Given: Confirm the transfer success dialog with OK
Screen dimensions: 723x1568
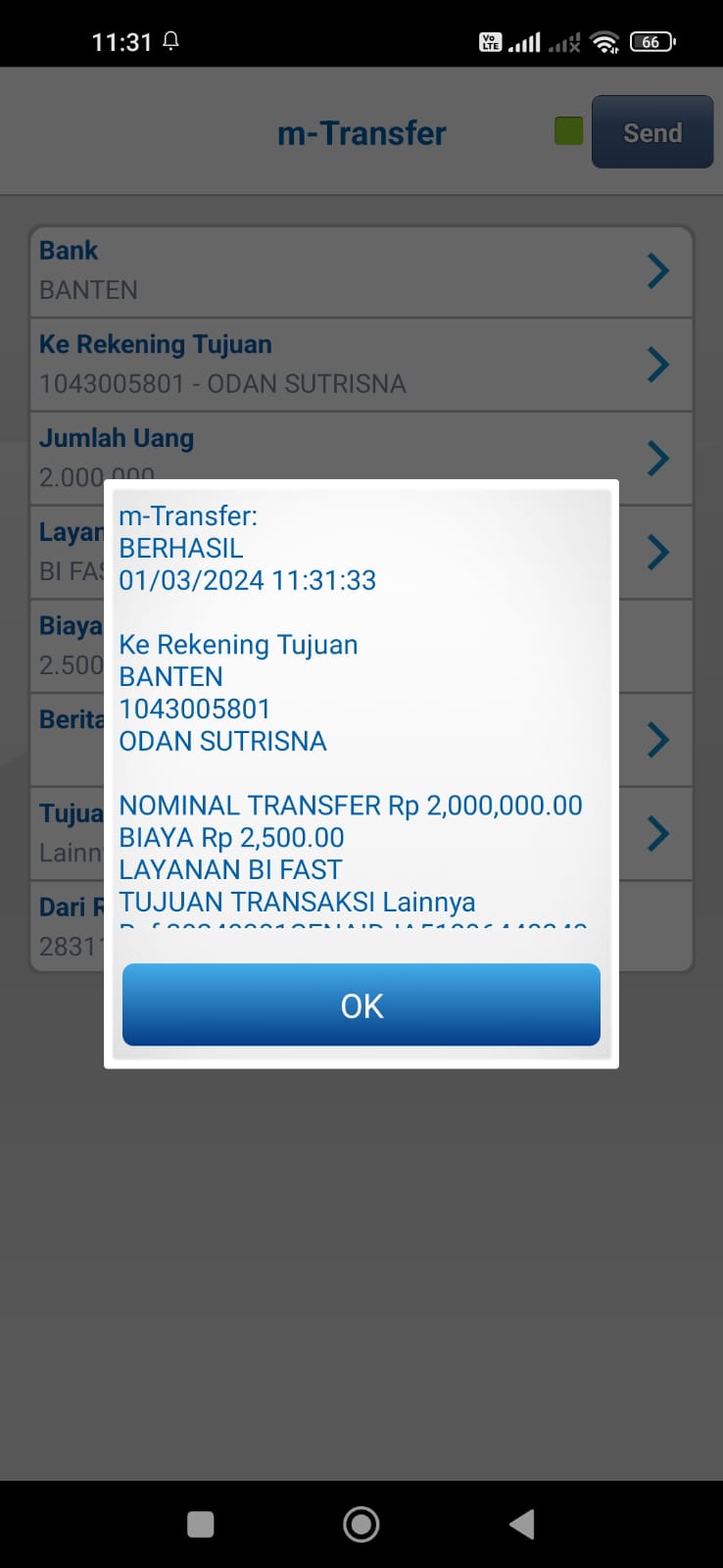Looking at the screenshot, I should pyautogui.click(x=361, y=1004).
